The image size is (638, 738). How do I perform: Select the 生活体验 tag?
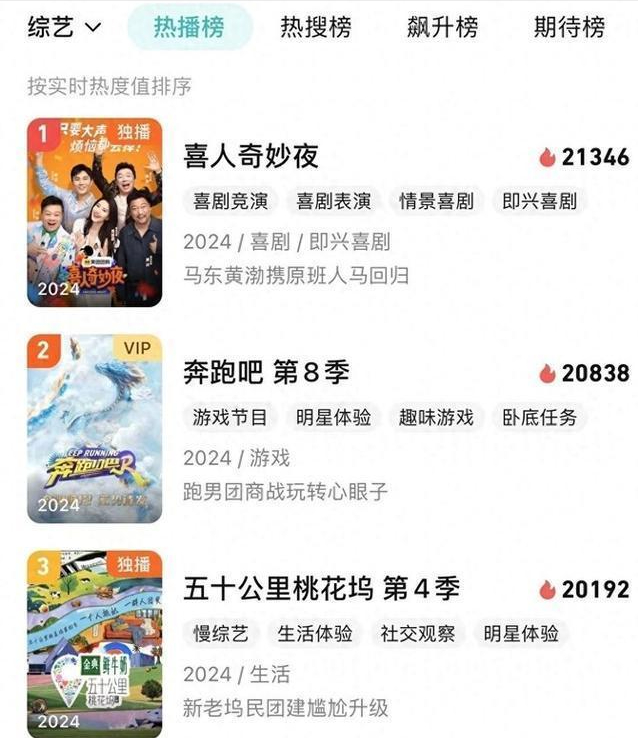pyautogui.click(x=315, y=633)
